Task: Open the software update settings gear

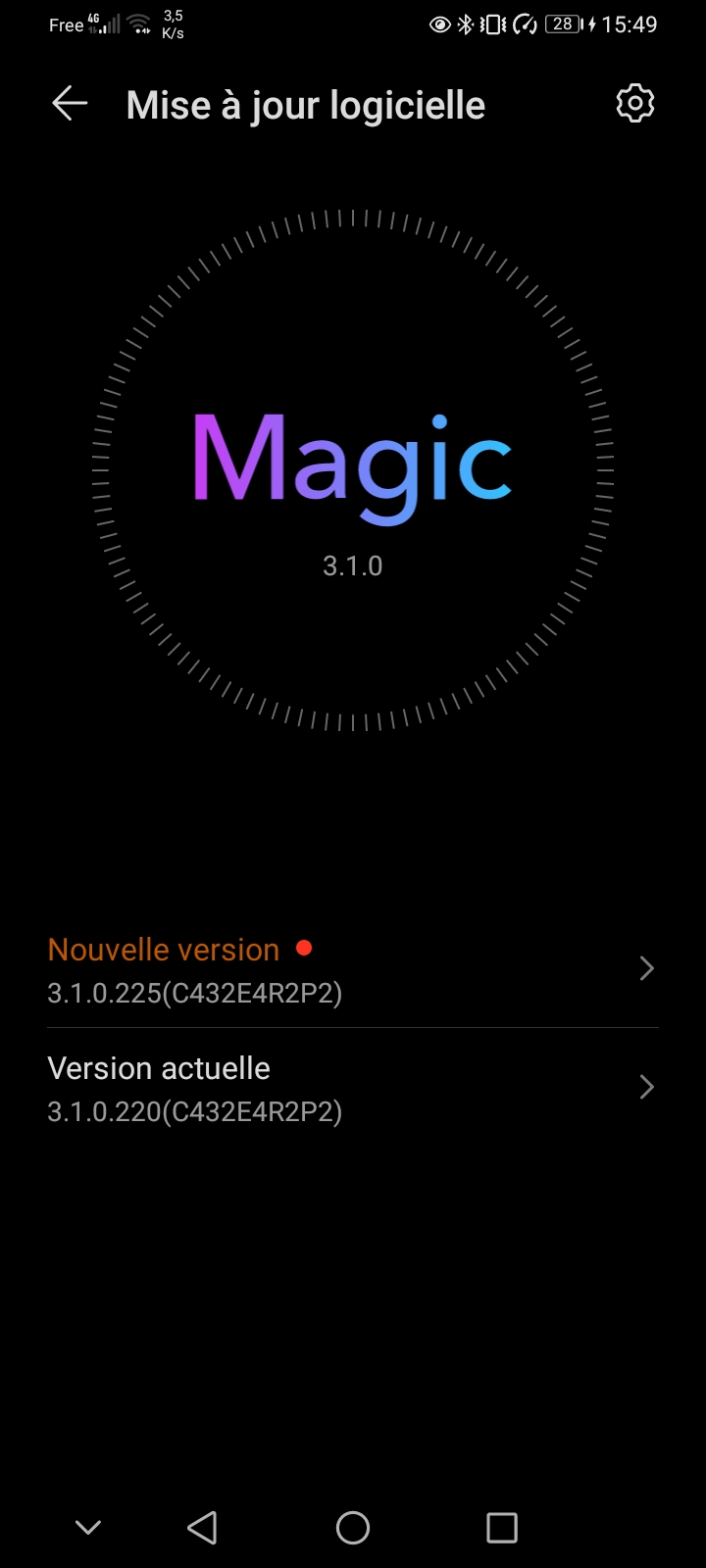Action: coord(634,103)
